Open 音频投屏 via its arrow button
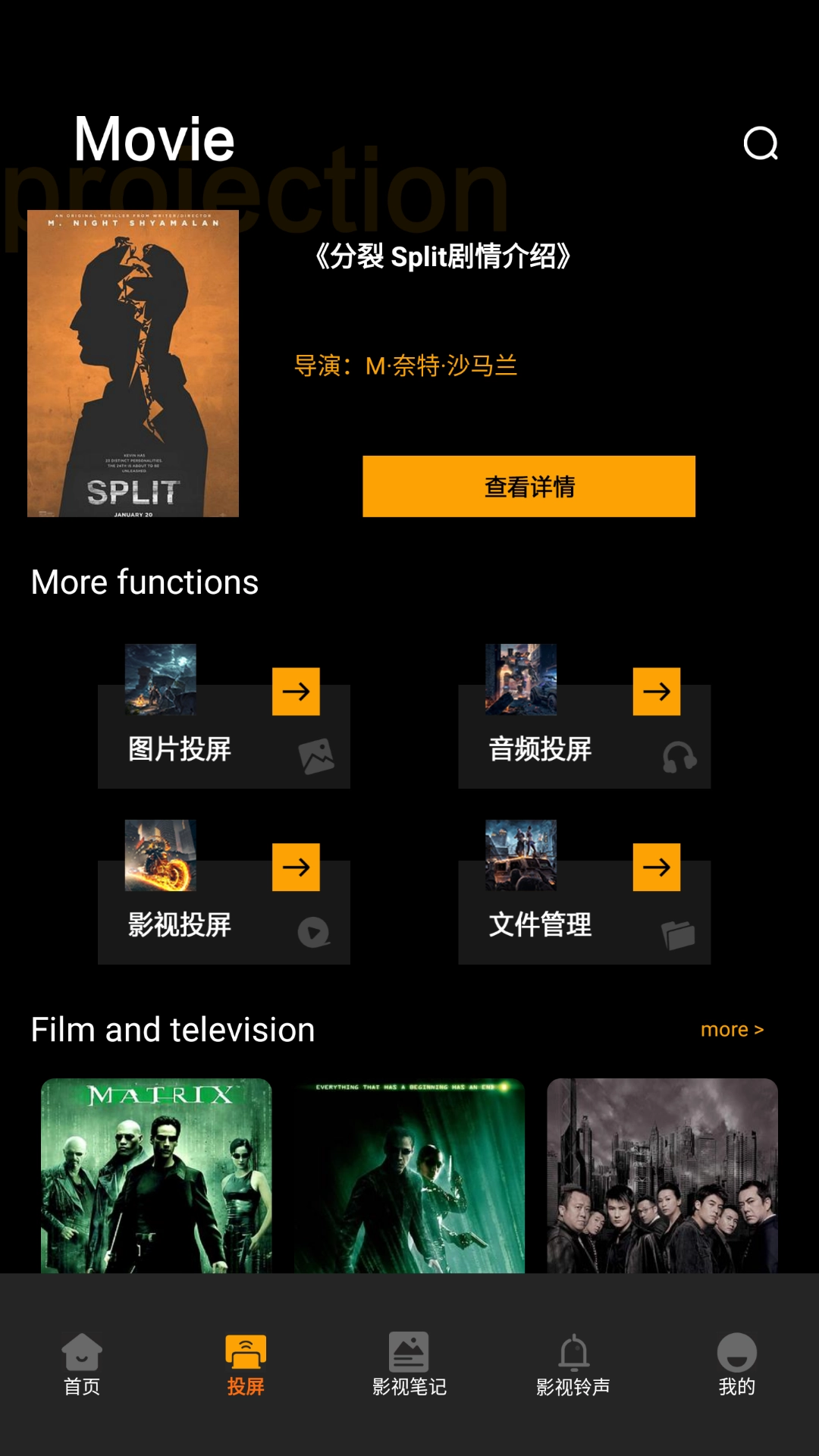The width and height of the screenshot is (819, 1456). tap(657, 692)
